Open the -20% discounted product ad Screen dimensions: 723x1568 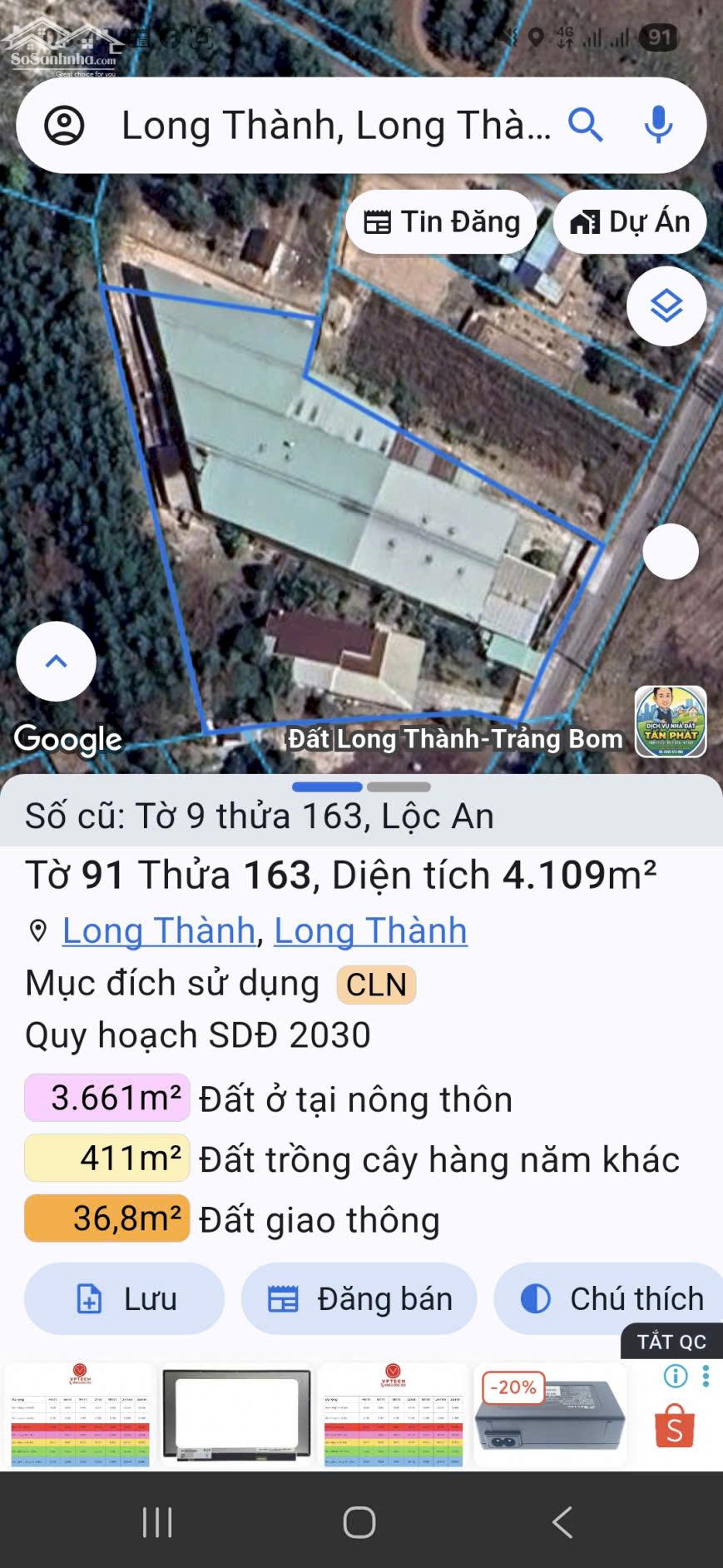pyautogui.click(x=550, y=1415)
